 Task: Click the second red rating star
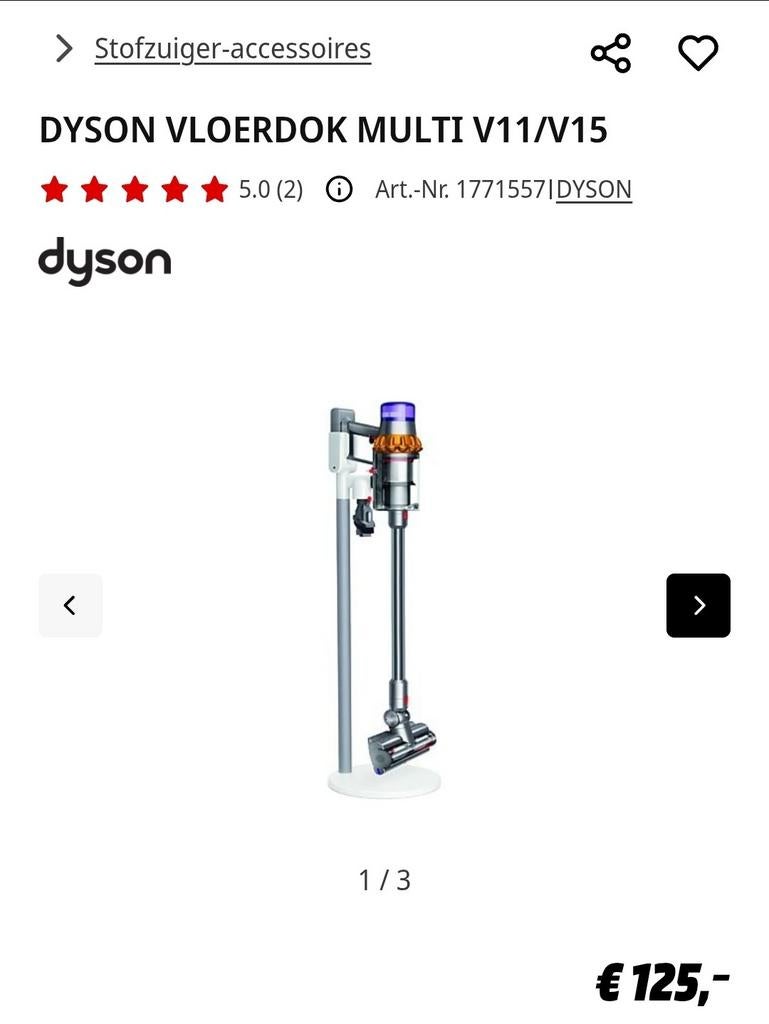coord(93,187)
